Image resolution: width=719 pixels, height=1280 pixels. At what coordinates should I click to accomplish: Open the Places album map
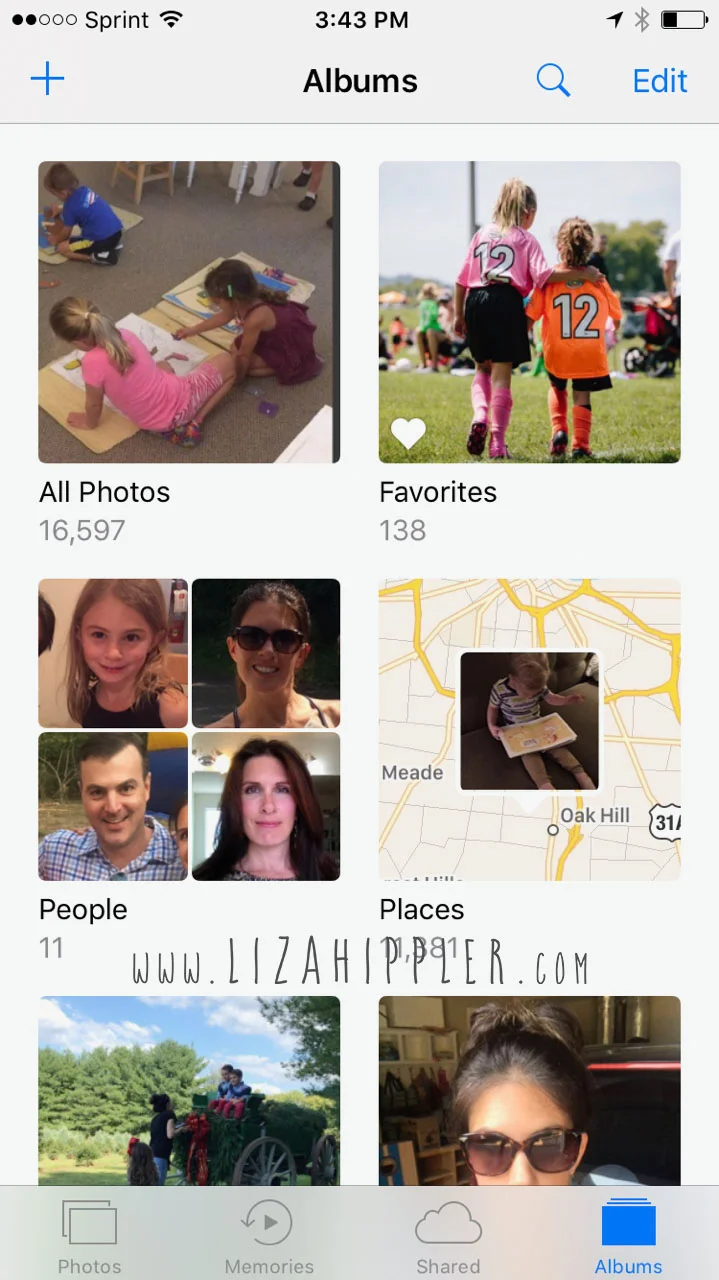click(529, 729)
